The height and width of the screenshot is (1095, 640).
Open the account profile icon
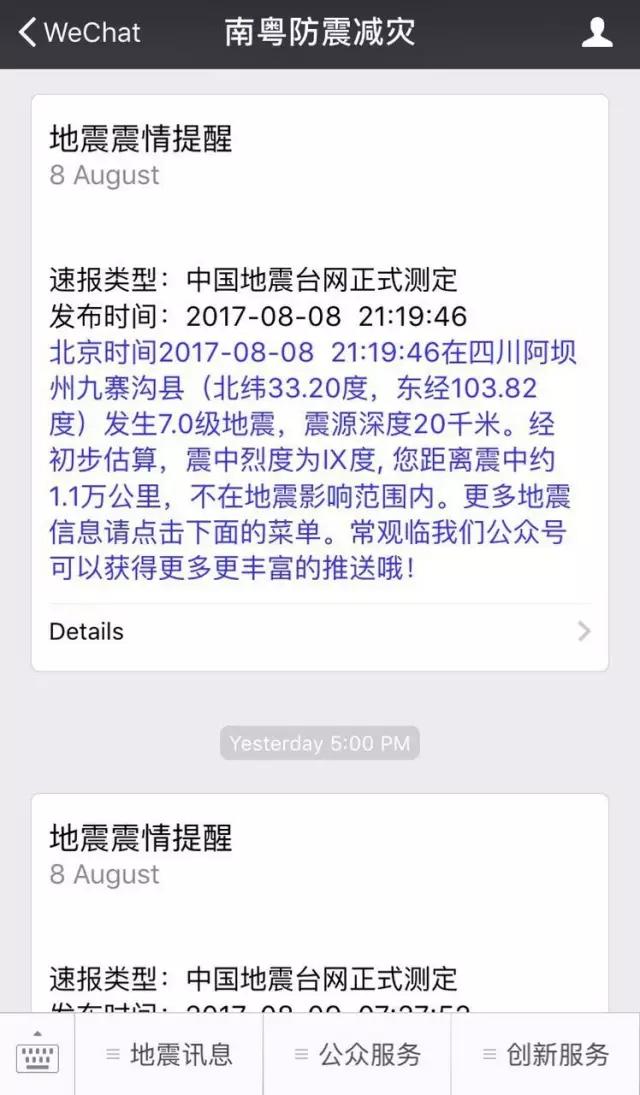tap(597, 33)
